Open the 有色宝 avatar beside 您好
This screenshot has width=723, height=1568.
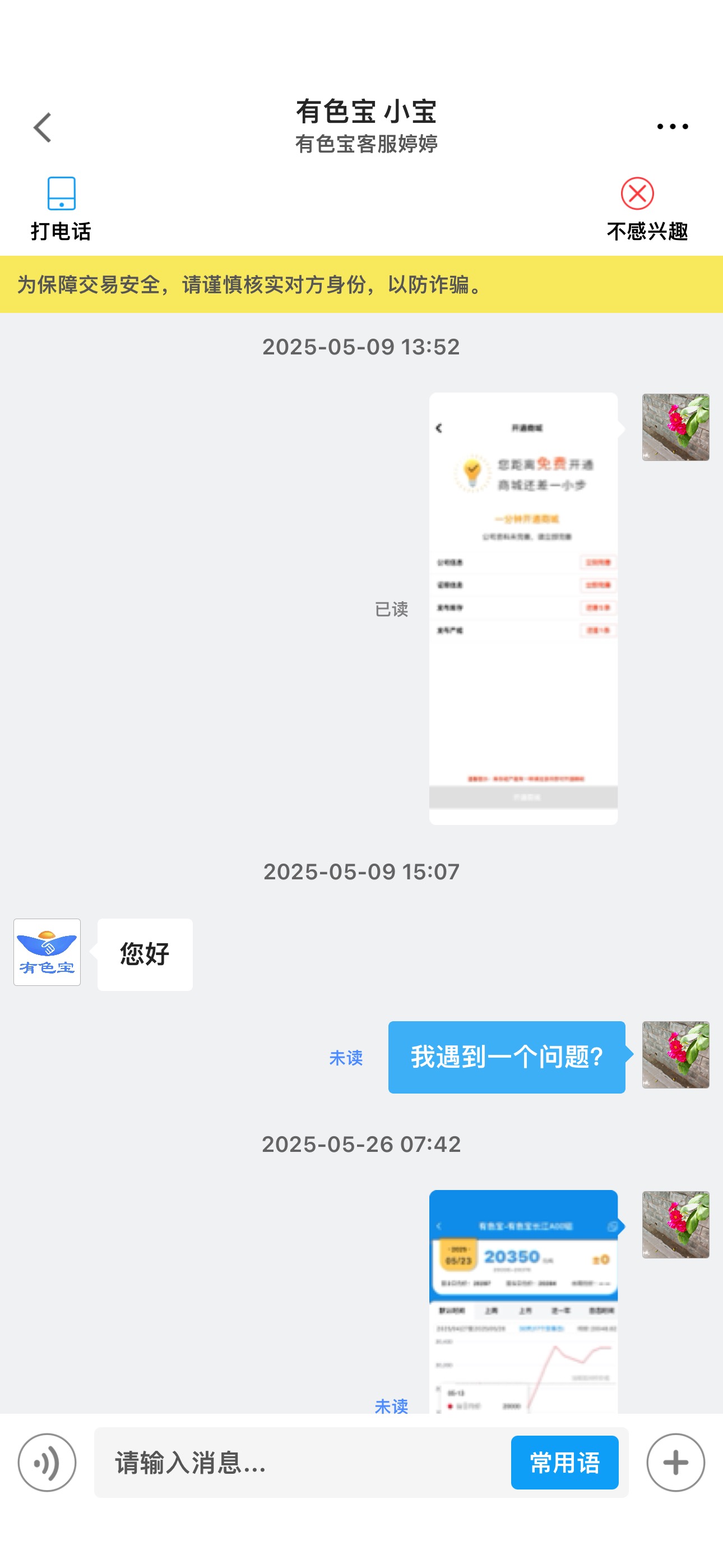(x=47, y=952)
